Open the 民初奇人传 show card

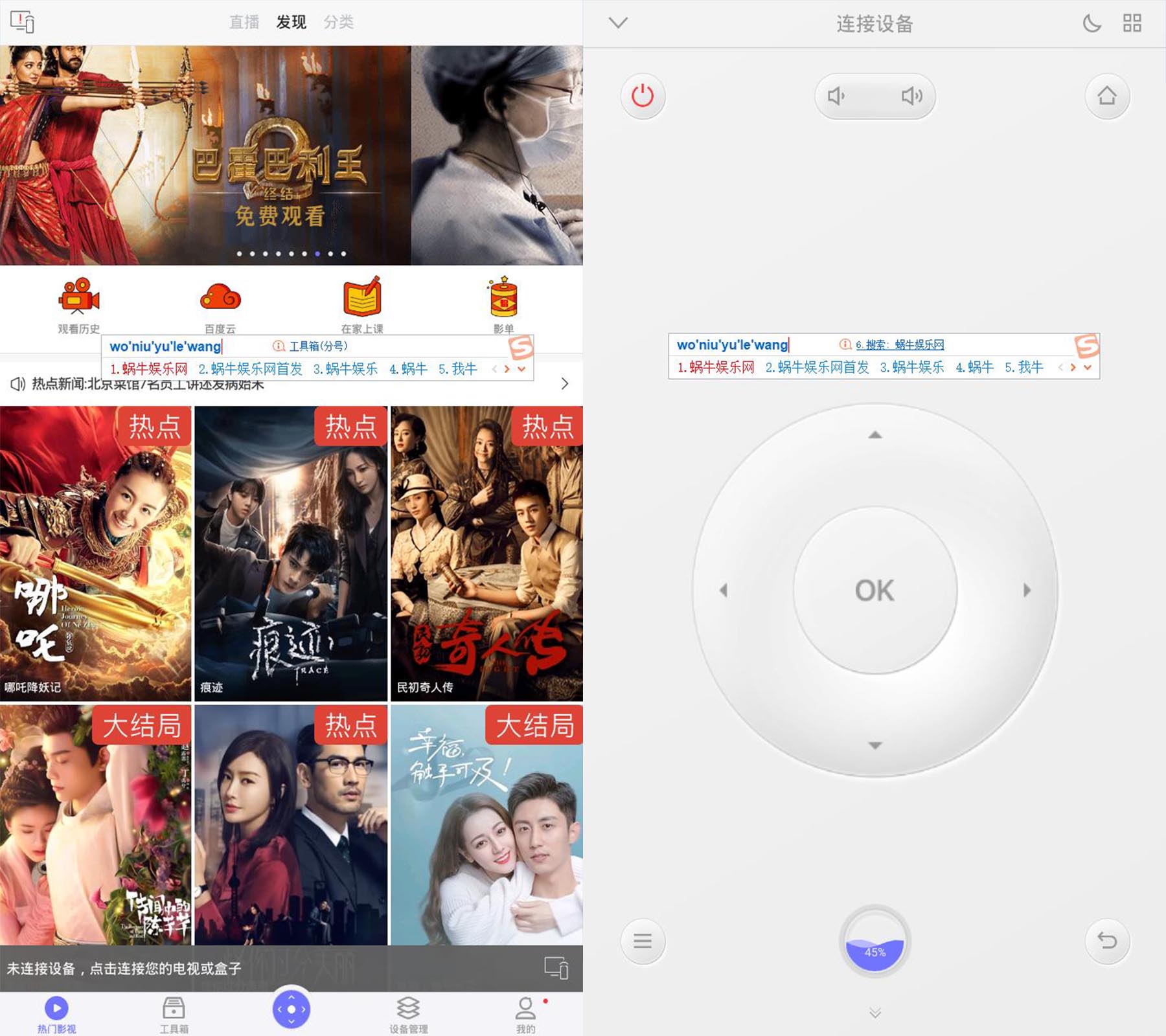pos(486,554)
